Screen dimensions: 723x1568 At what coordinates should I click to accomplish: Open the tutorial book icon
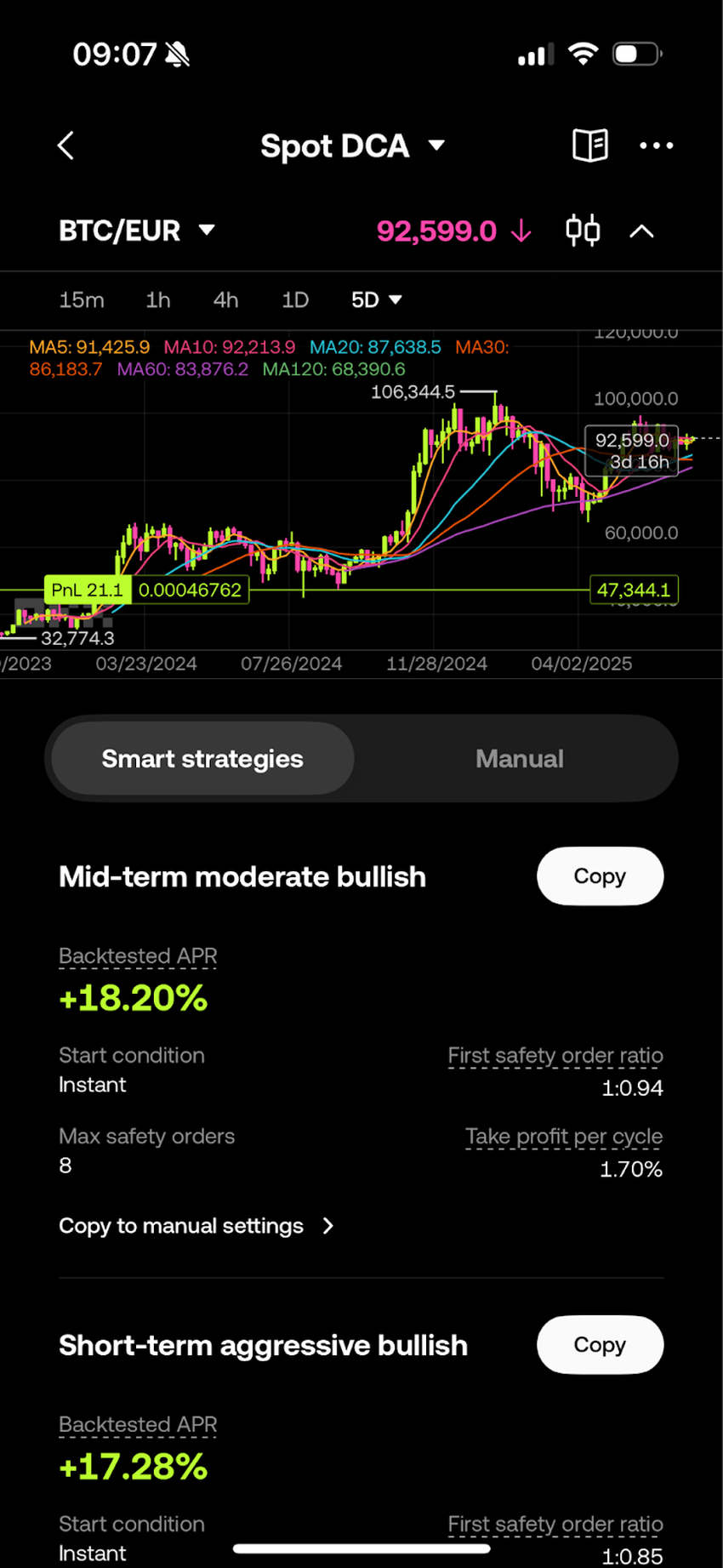pyautogui.click(x=589, y=145)
